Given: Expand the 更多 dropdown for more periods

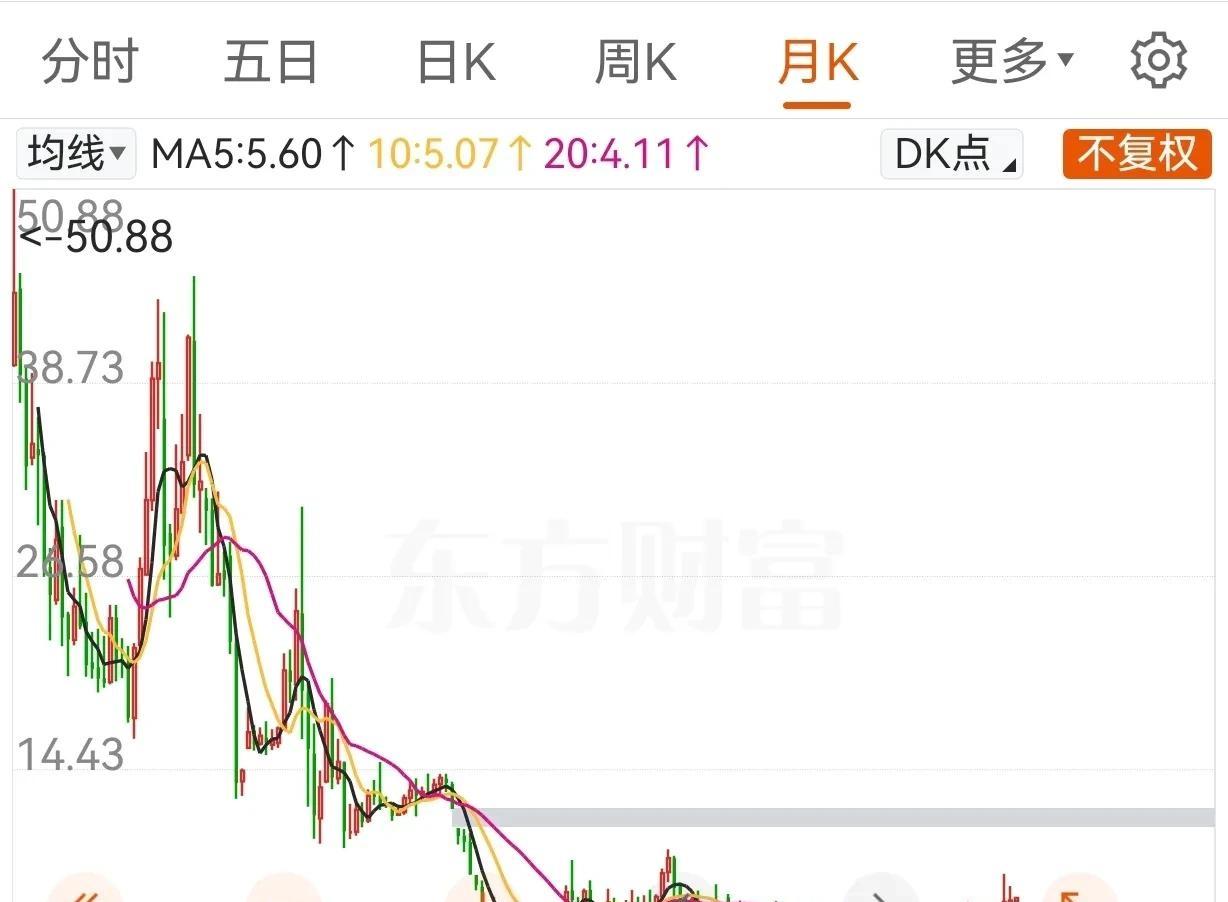Looking at the screenshot, I should (1011, 63).
